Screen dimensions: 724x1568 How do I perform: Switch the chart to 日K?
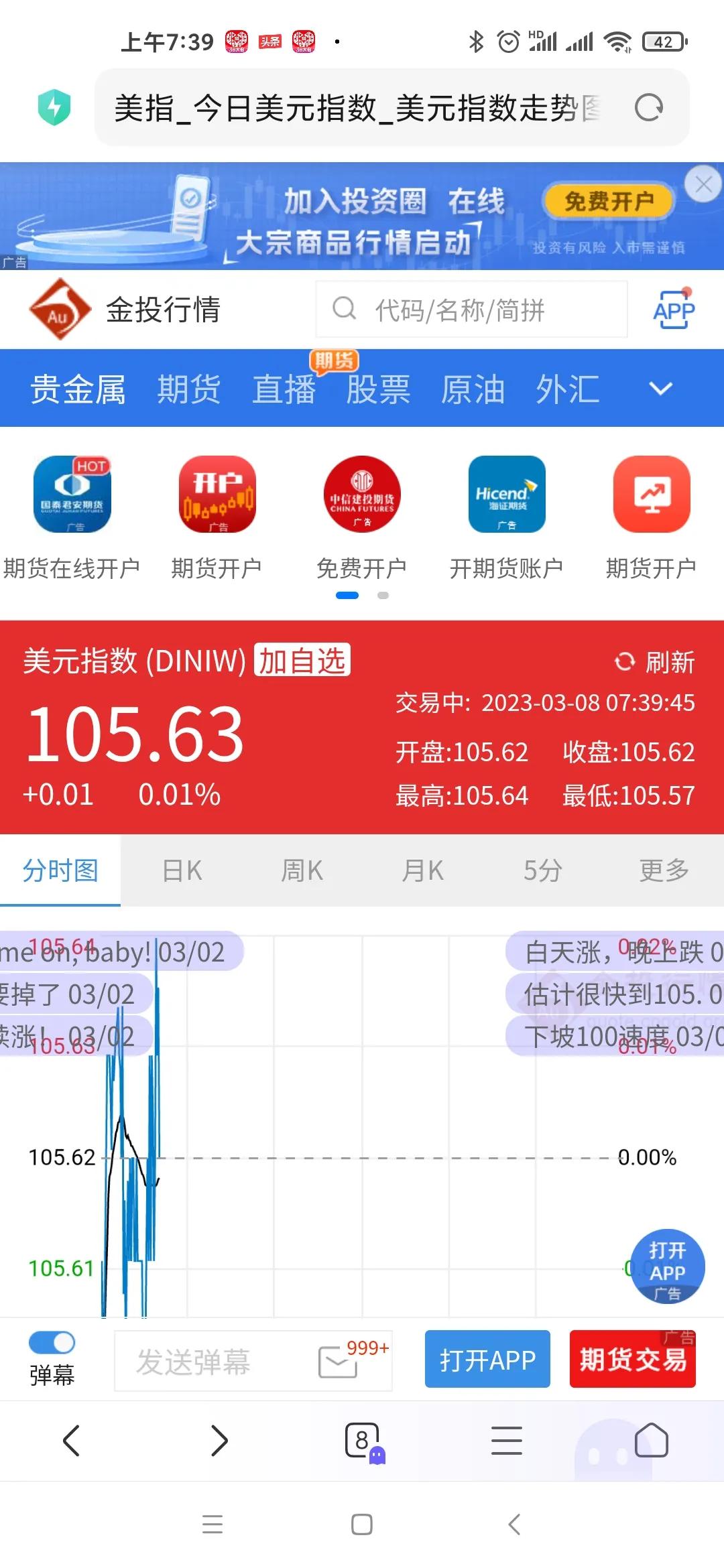(x=182, y=870)
